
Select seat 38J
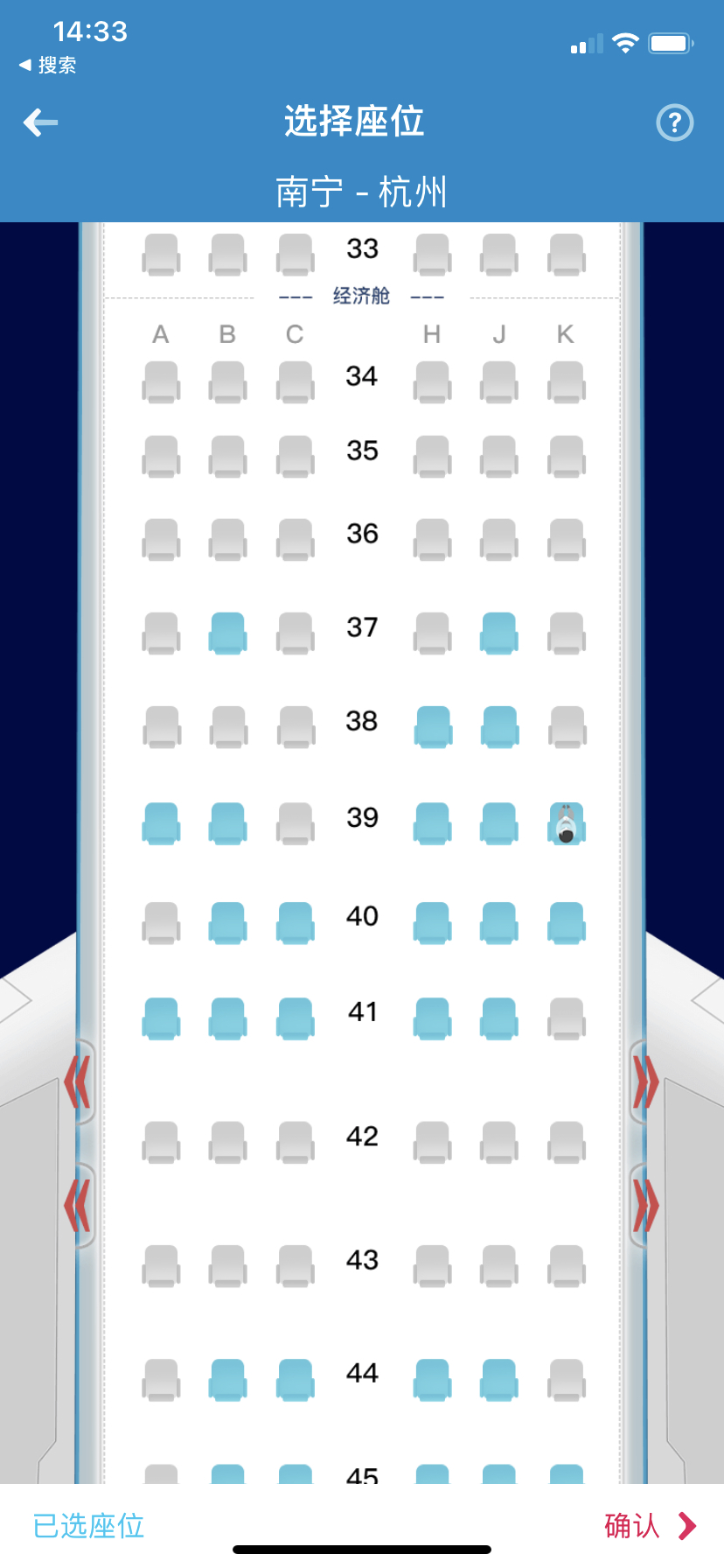coord(498,726)
